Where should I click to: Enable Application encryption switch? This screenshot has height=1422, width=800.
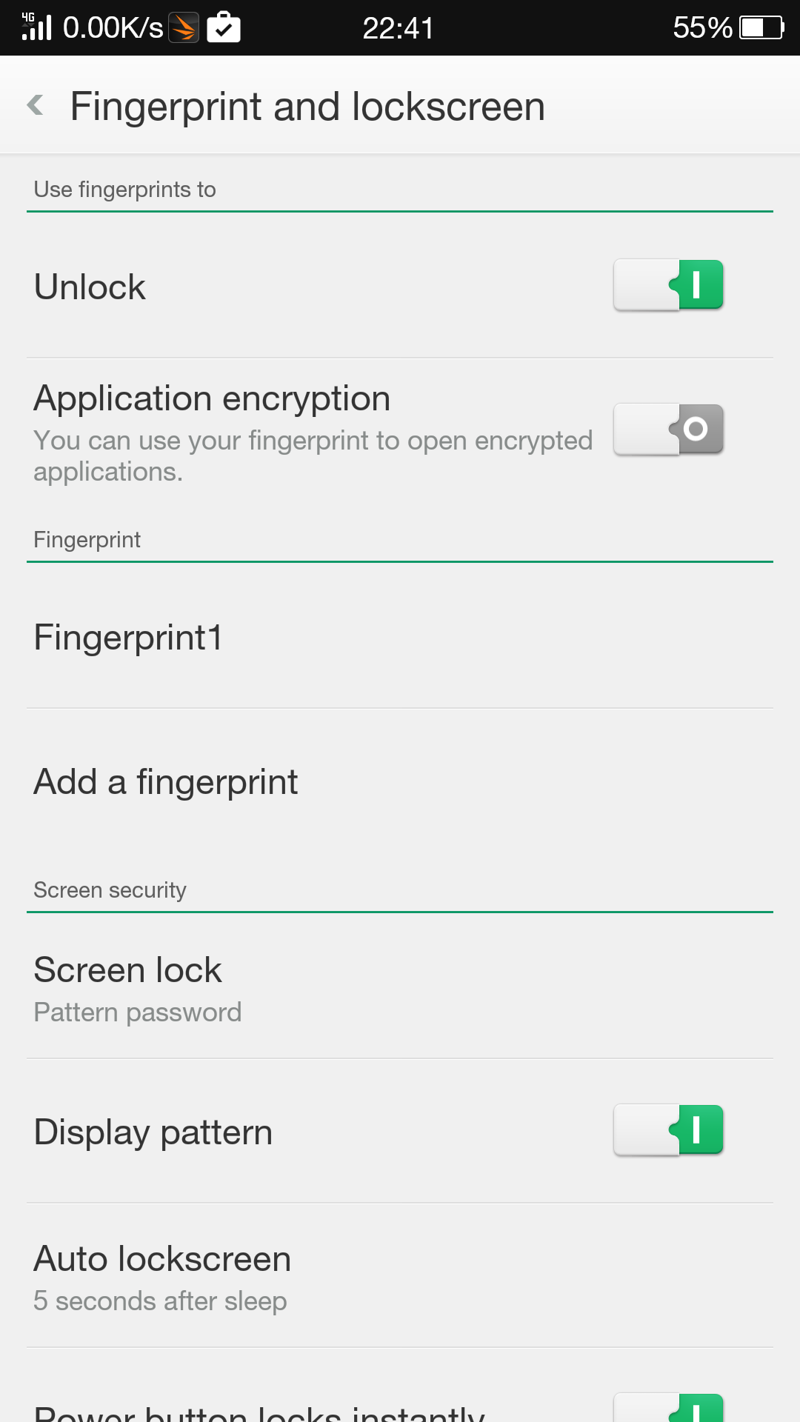[668, 430]
